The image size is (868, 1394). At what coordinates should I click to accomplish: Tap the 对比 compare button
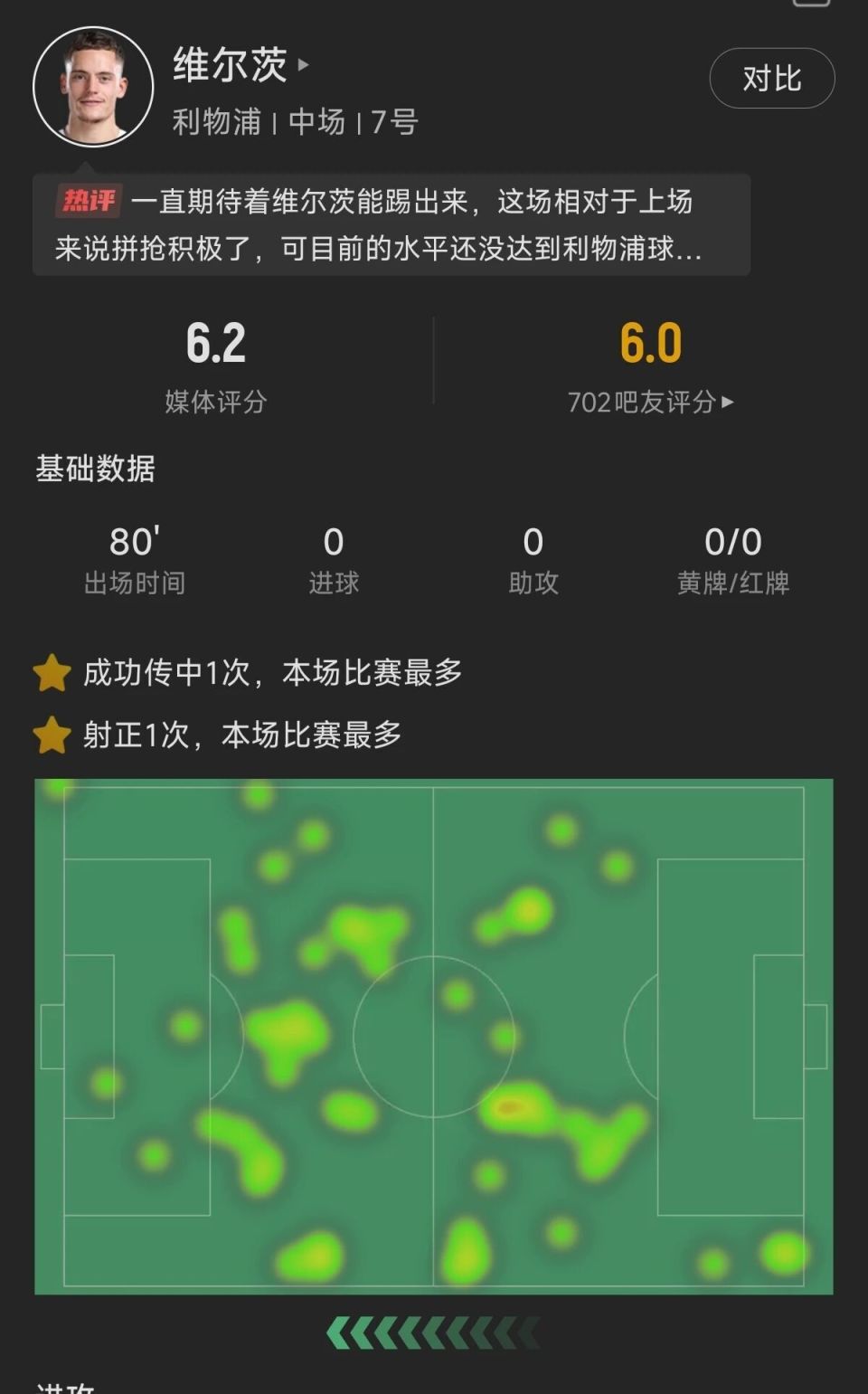(x=771, y=79)
